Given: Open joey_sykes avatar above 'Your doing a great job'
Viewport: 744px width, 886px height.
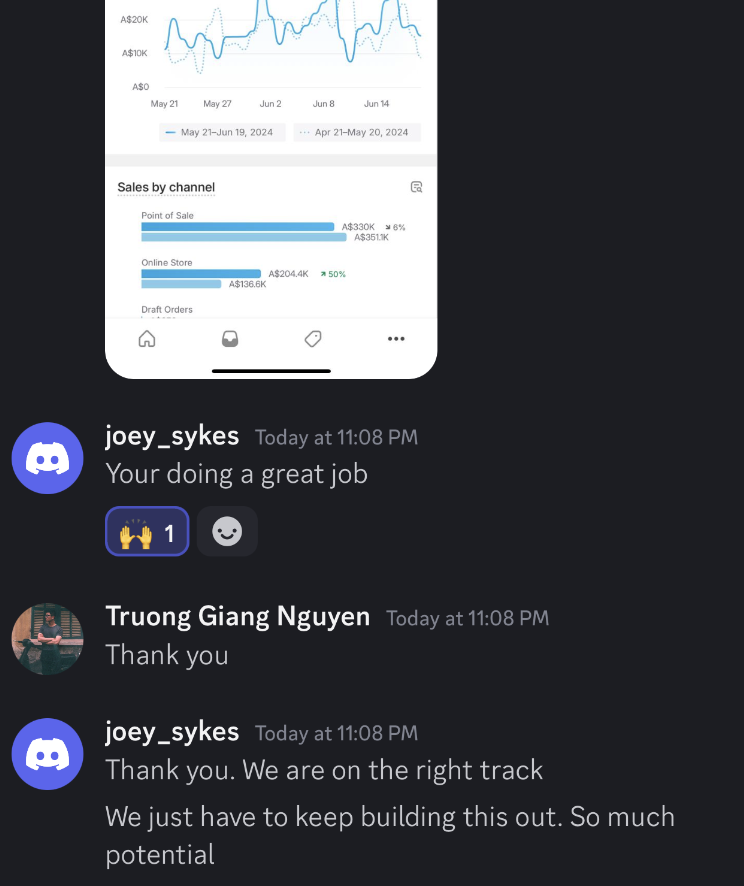Looking at the screenshot, I should click(47, 458).
